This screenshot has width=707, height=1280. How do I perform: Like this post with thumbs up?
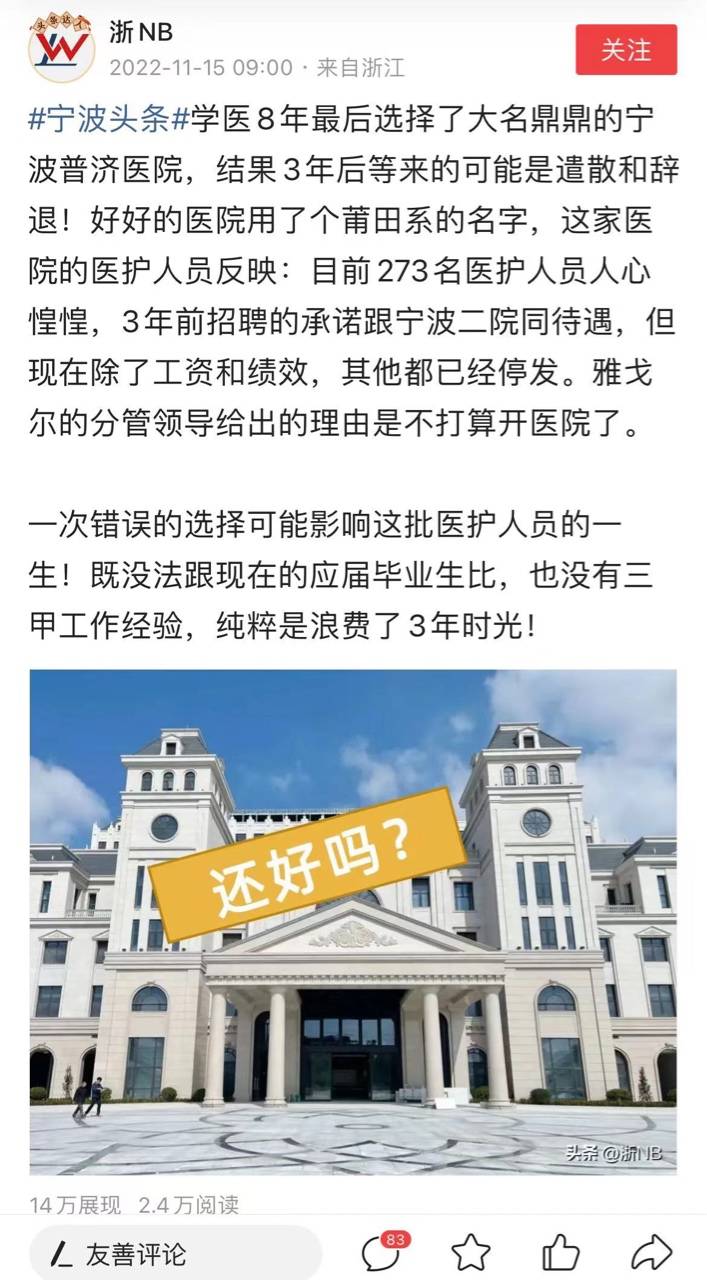[561, 1253]
